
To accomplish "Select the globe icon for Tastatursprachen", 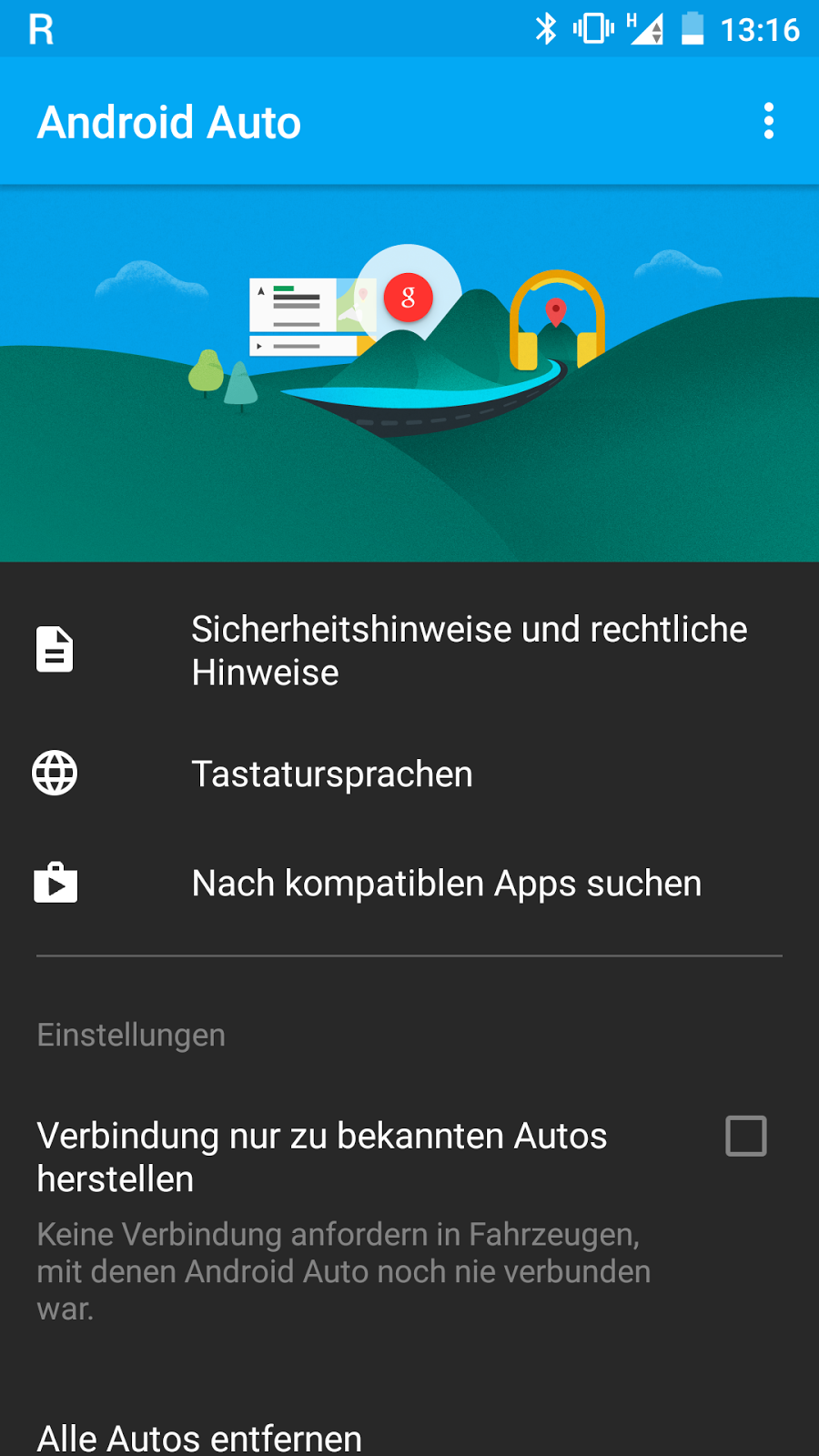I will click(55, 773).
